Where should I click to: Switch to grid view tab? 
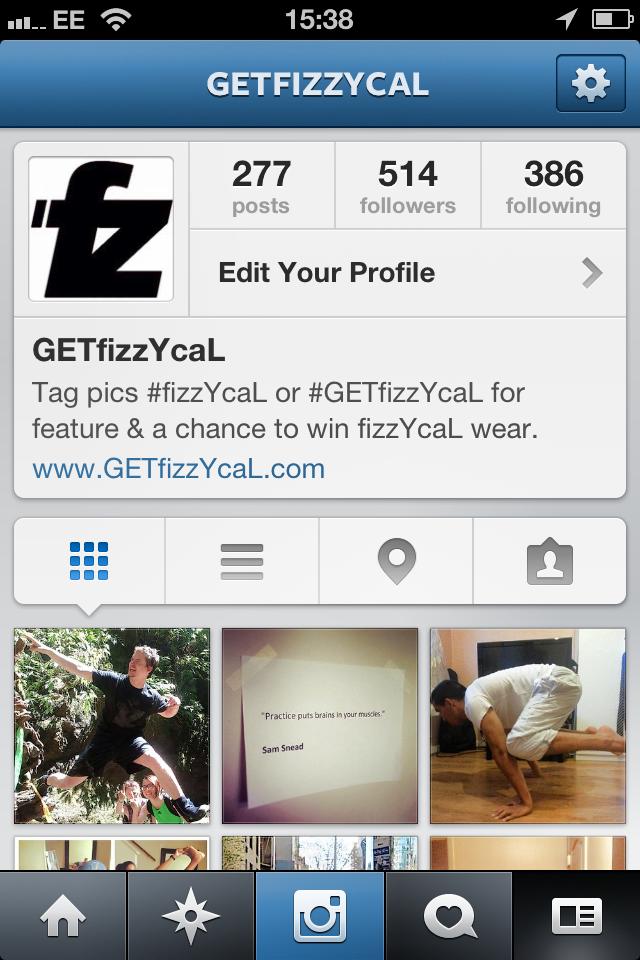89,561
